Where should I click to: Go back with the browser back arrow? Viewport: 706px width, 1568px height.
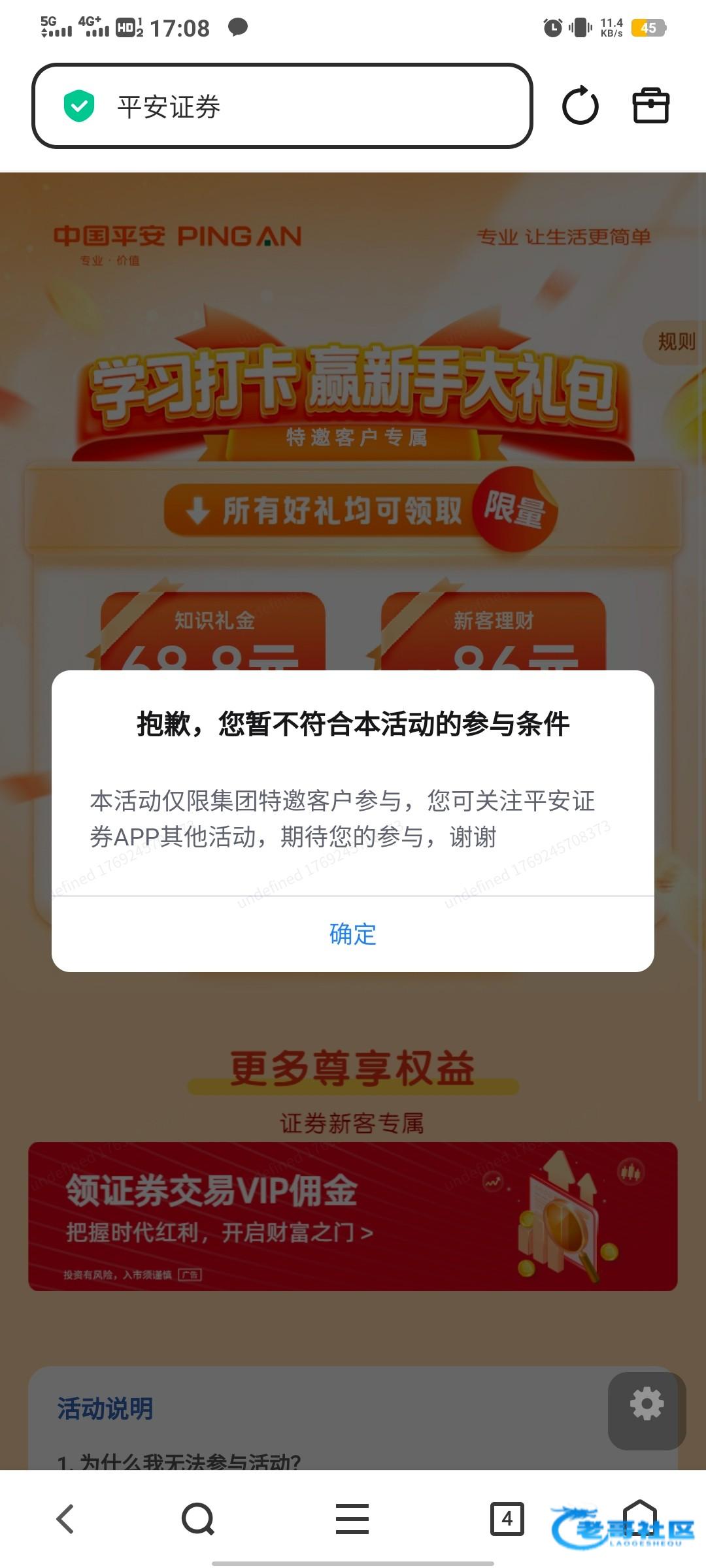65,1518
